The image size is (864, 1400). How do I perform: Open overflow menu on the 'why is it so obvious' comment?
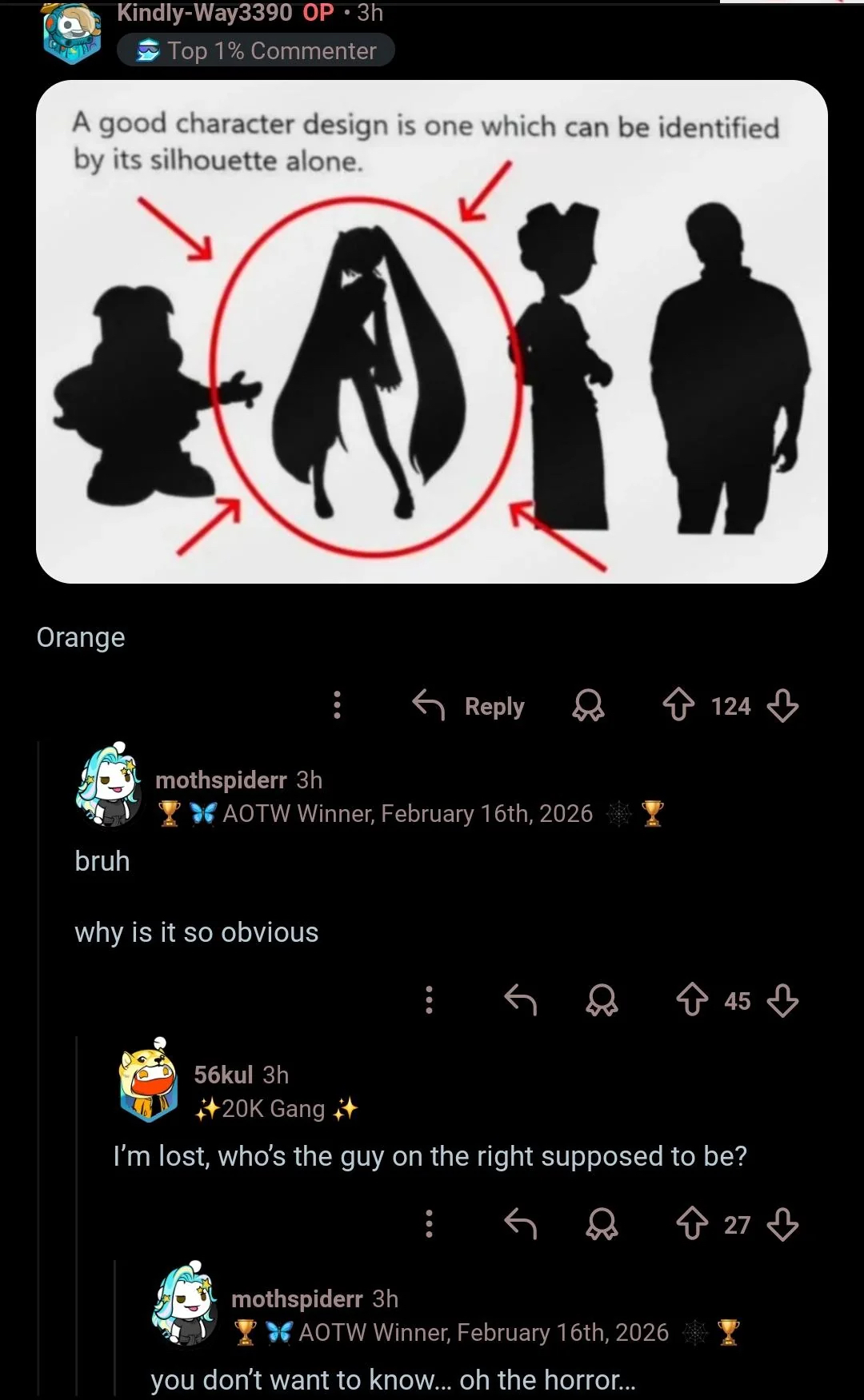click(429, 999)
